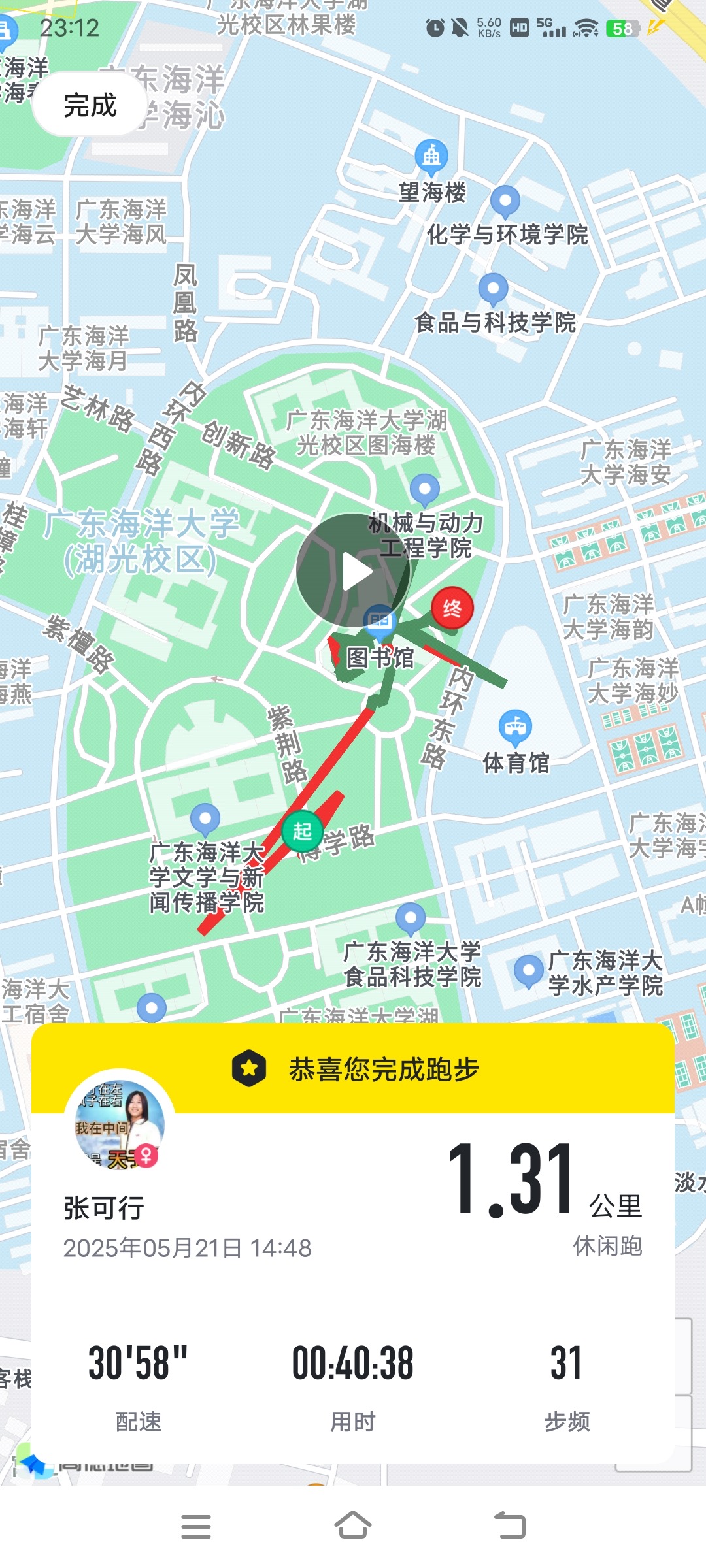Tap the 起 start point marker
The height and width of the screenshot is (1568, 706).
pyautogui.click(x=302, y=831)
